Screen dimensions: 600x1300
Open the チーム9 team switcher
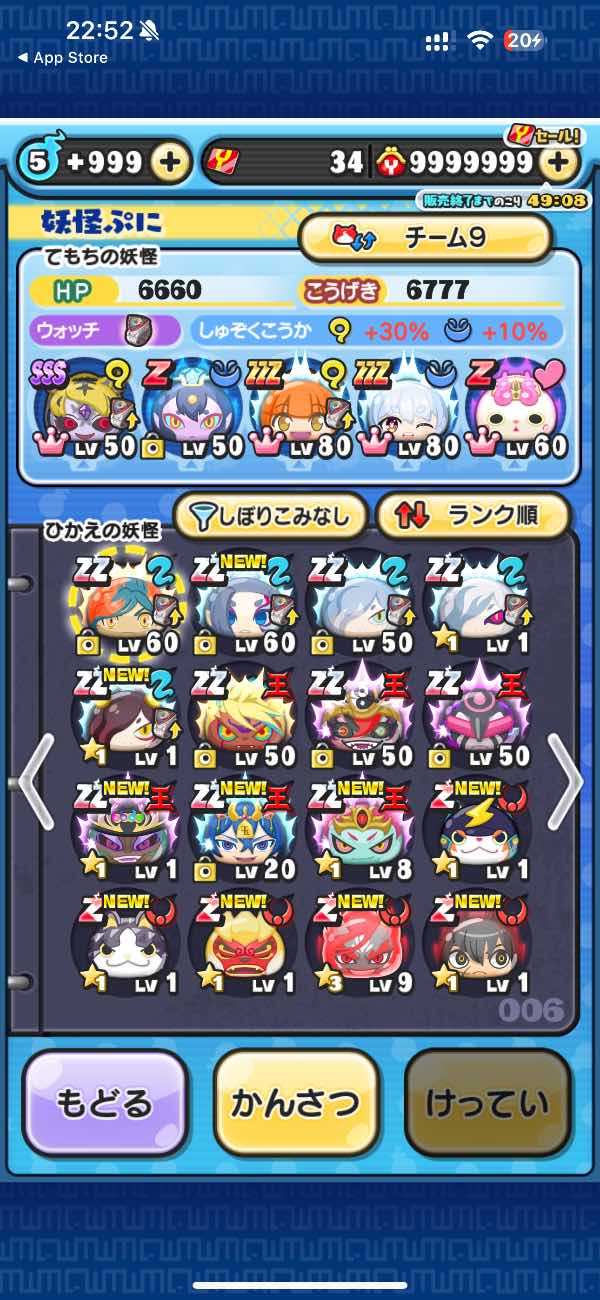426,238
